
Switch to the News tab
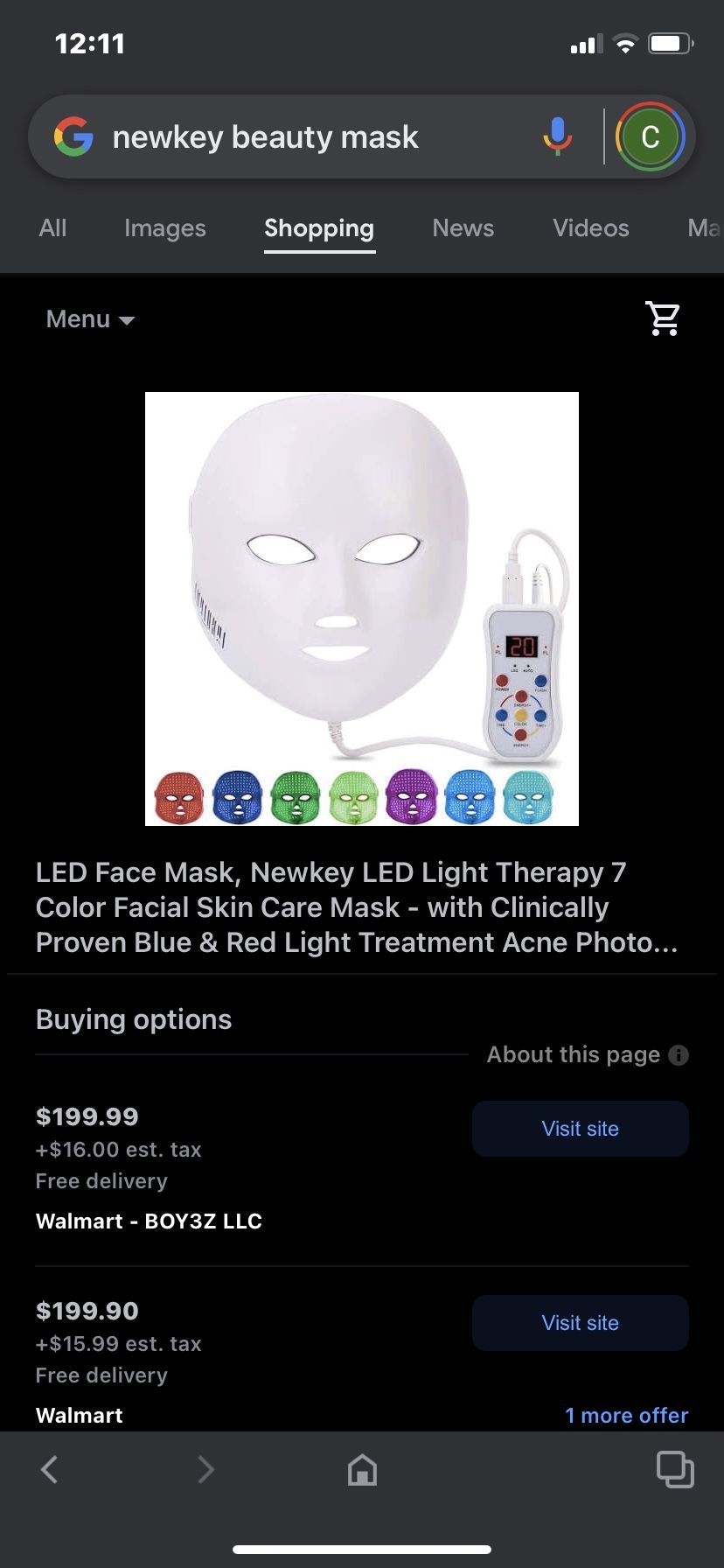point(463,227)
